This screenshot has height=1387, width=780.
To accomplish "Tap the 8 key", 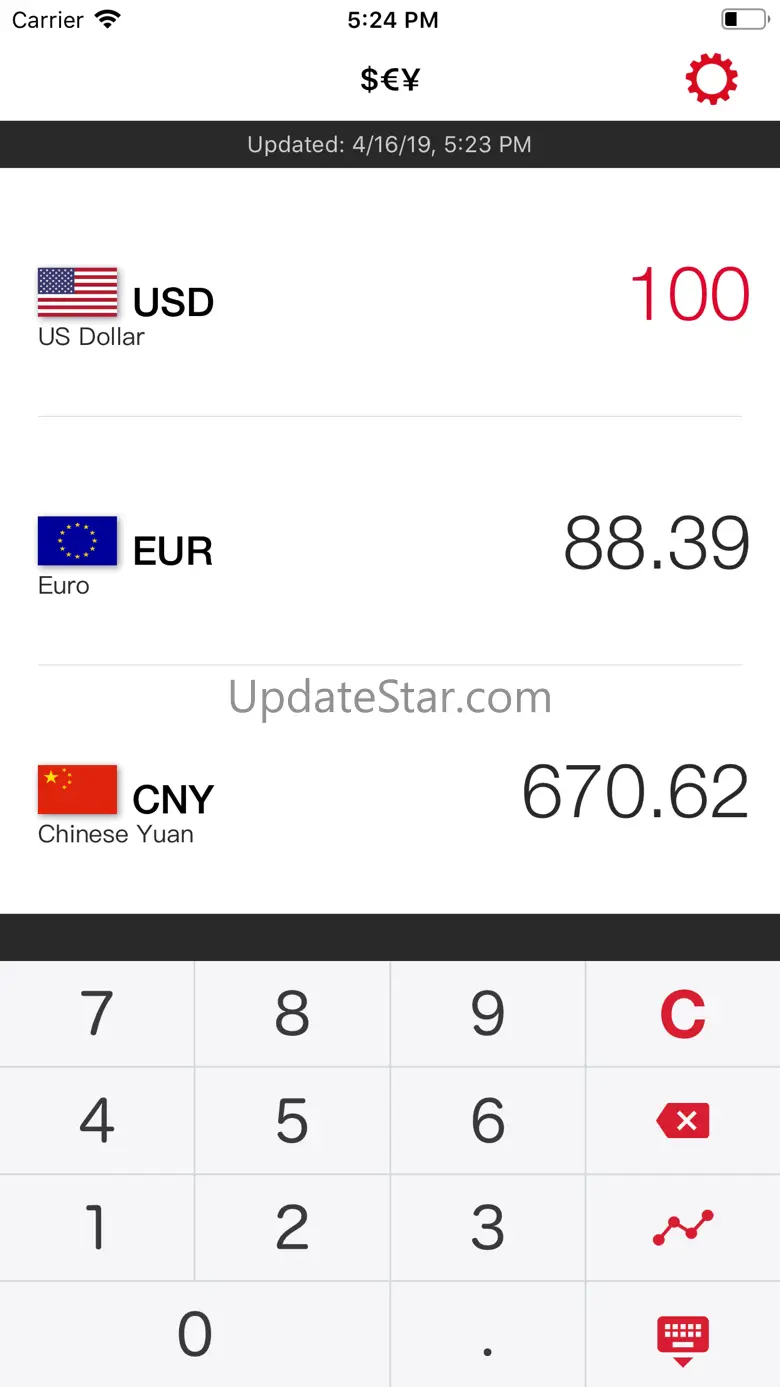I will 292,1014.
